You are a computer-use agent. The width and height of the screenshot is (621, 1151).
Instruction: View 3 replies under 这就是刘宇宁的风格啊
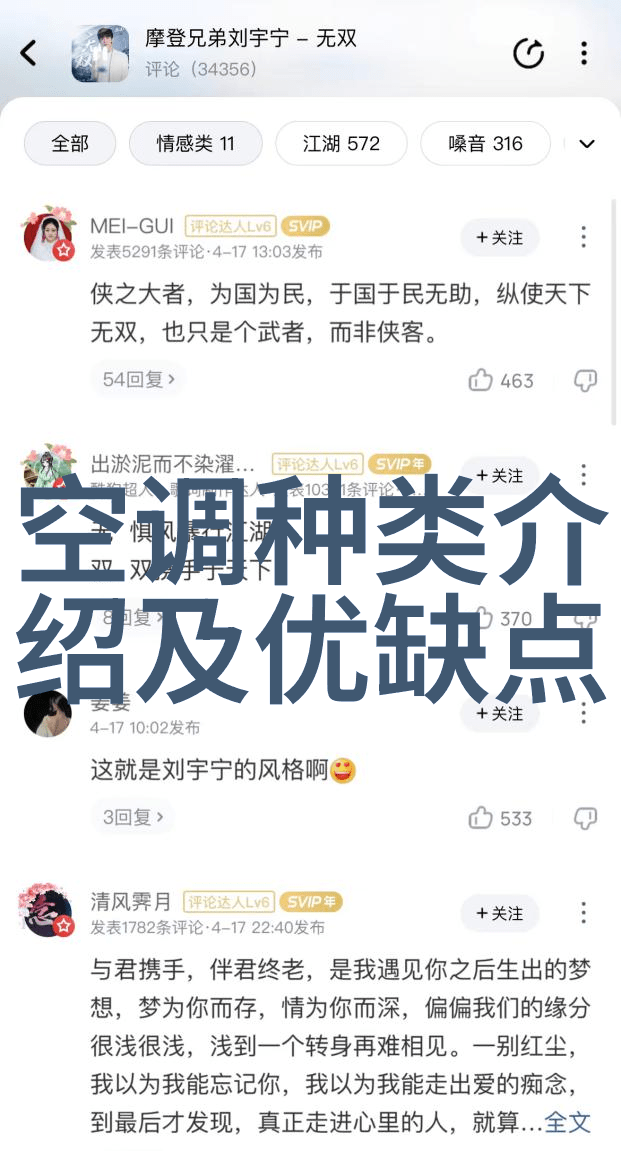click(134, 817)
